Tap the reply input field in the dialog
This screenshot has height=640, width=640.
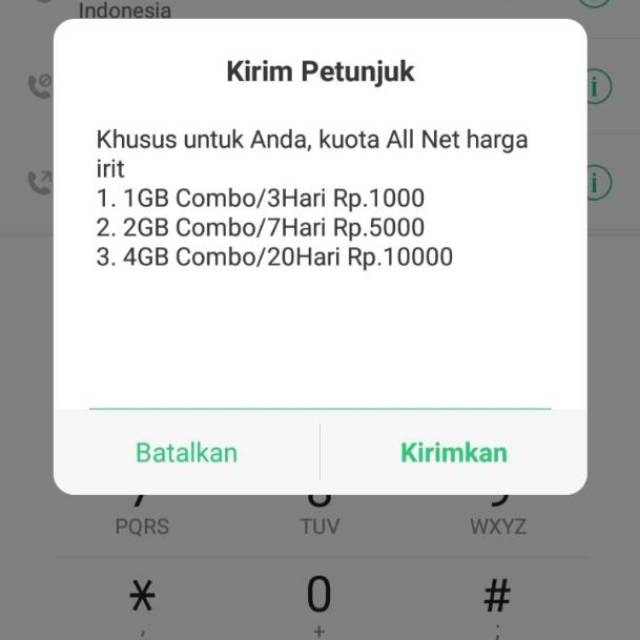320,392
